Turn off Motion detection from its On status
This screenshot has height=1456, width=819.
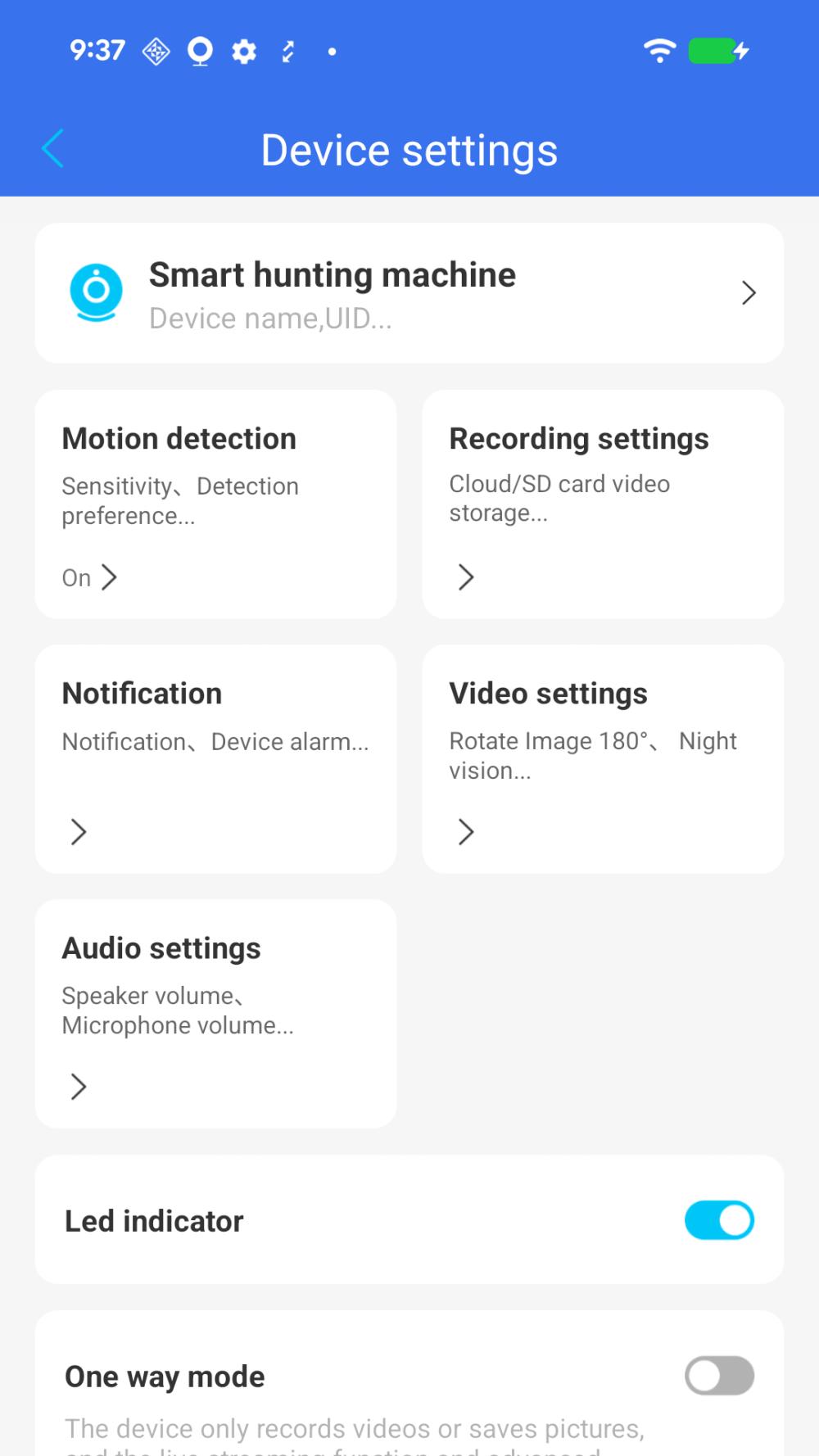click(x=90, y=577)
